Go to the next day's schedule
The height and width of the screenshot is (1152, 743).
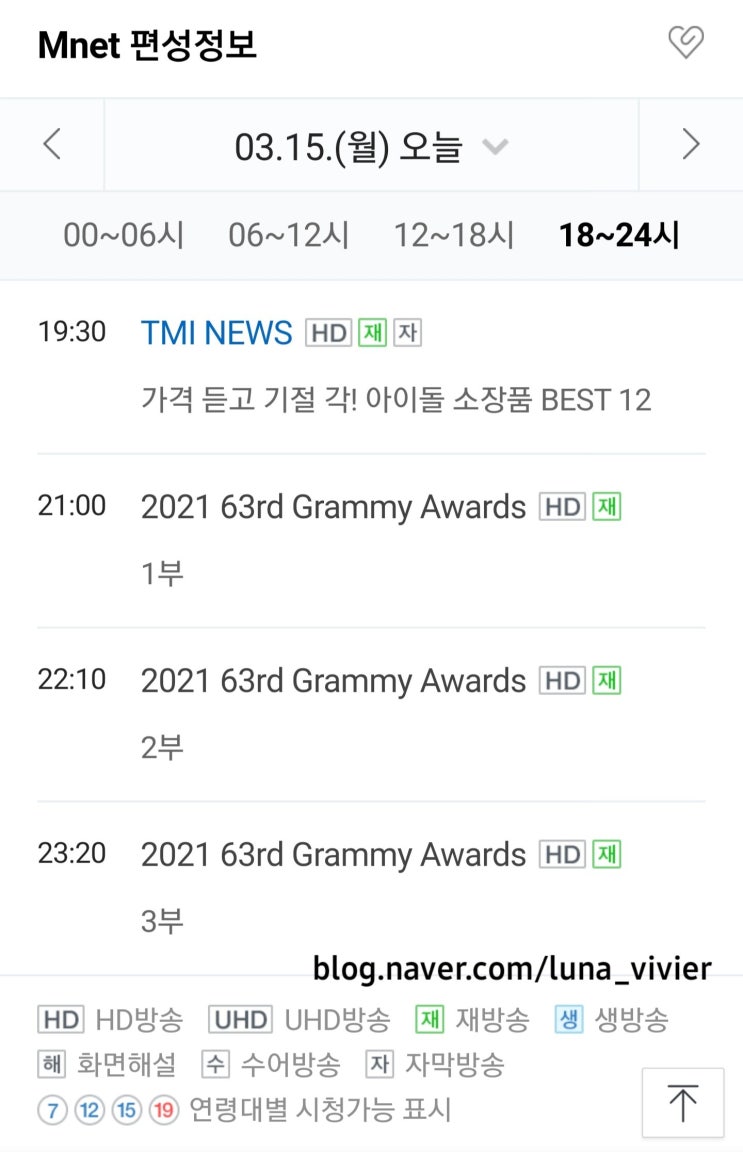[x=690, y=145]
